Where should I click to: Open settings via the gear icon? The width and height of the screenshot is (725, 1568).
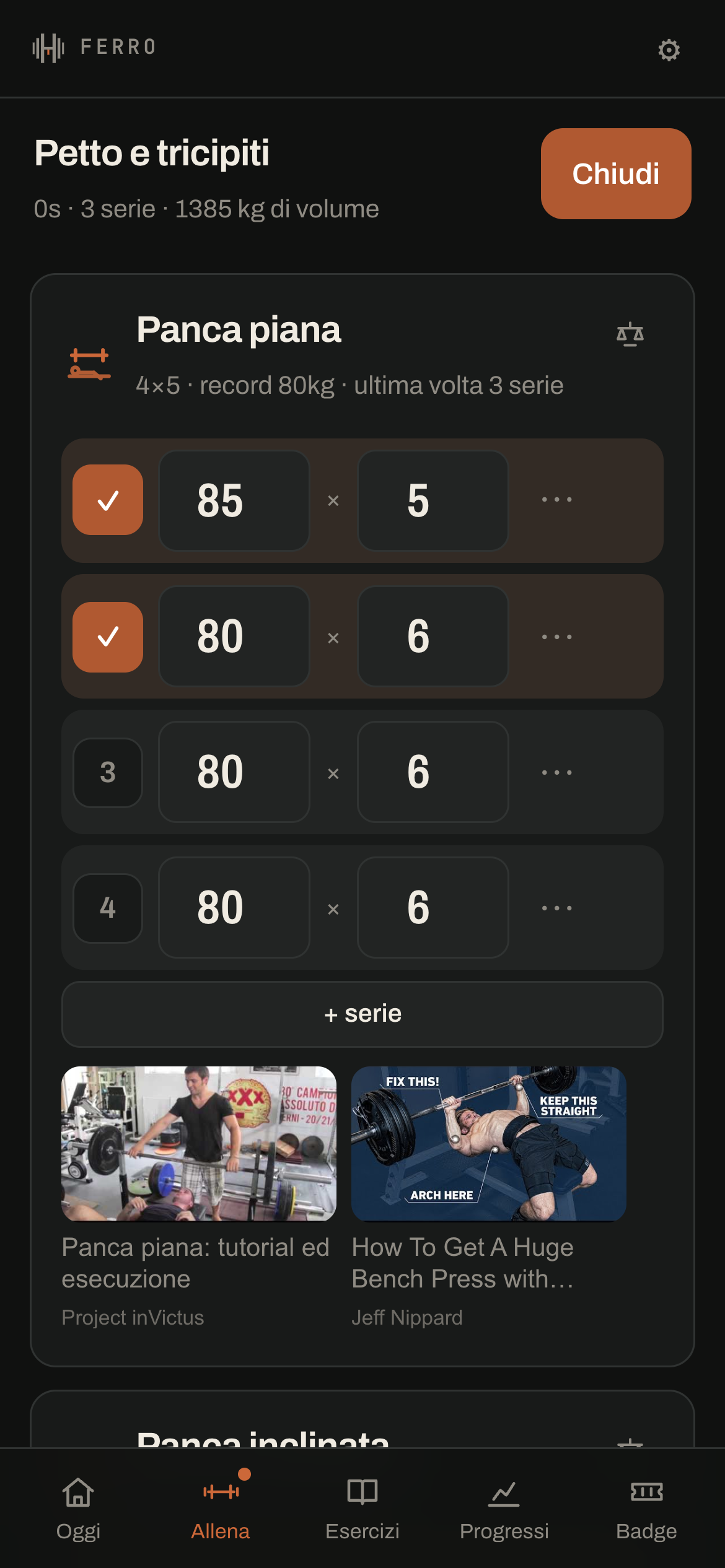pos(669,50)
